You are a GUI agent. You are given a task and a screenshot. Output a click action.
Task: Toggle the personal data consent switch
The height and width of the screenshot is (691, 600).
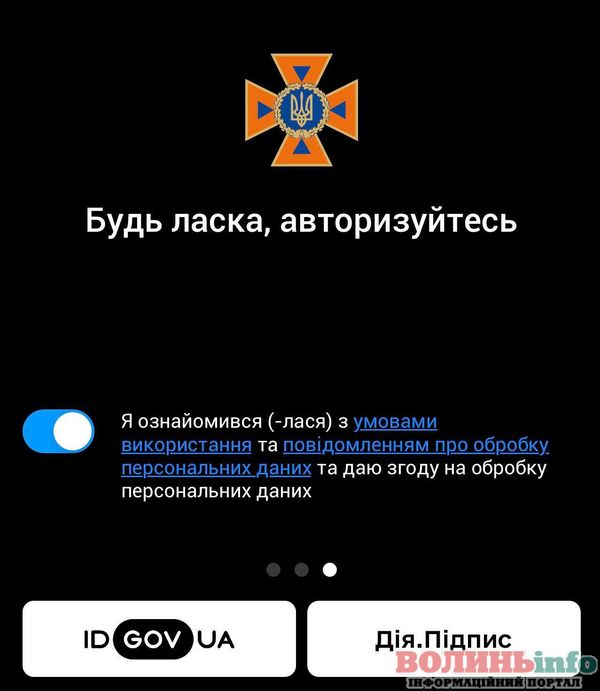pos(58,431)
